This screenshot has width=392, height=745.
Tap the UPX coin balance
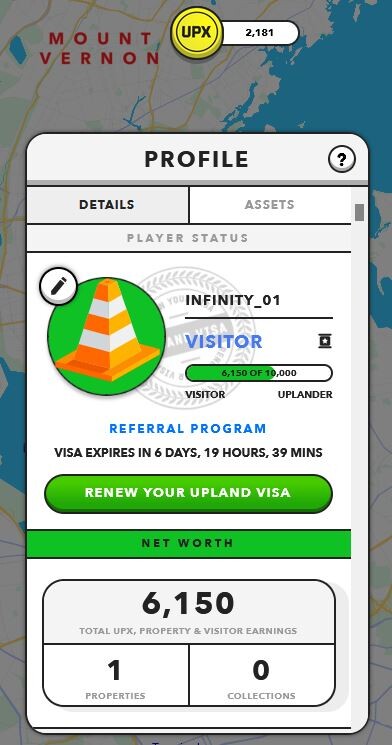pos(235,33)
